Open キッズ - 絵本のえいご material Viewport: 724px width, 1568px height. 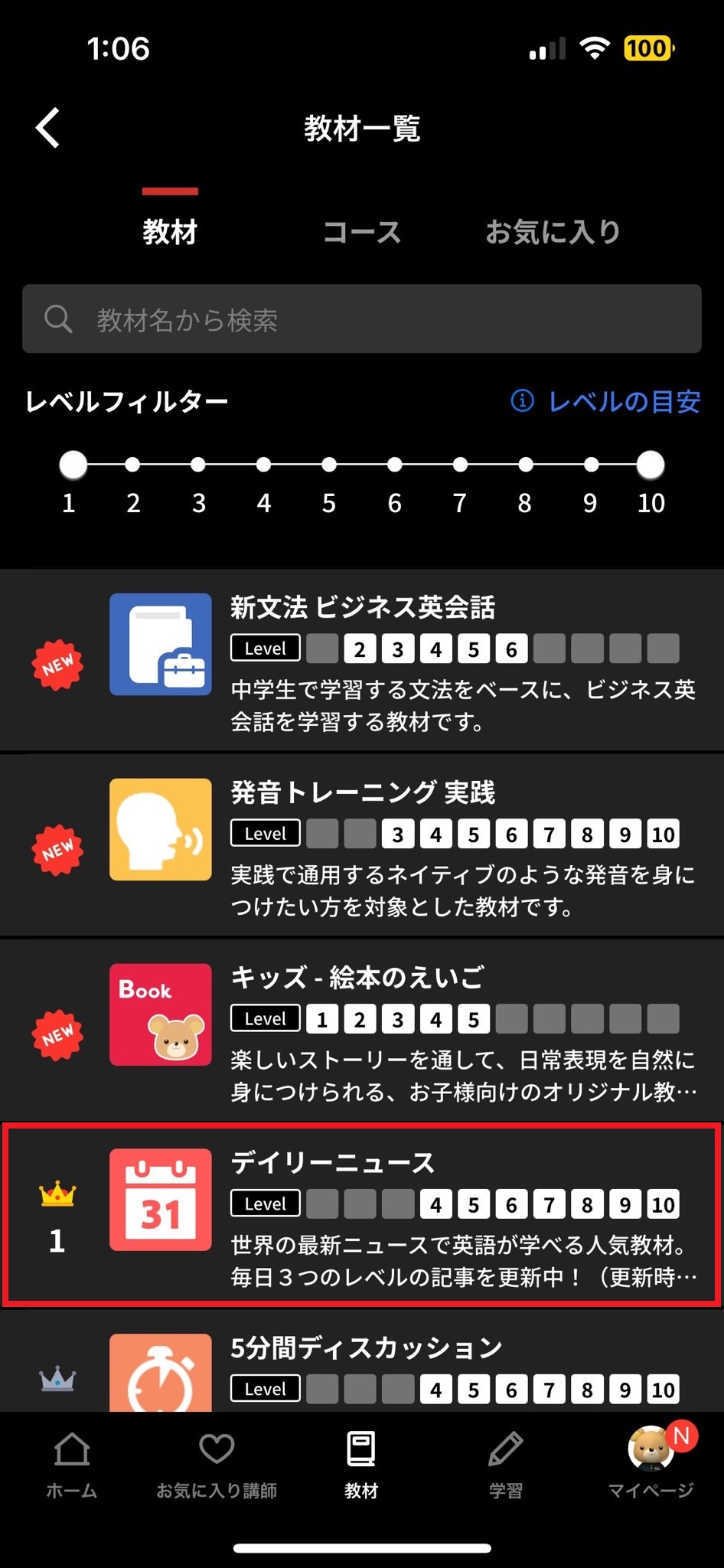[x=362, y=1031]
